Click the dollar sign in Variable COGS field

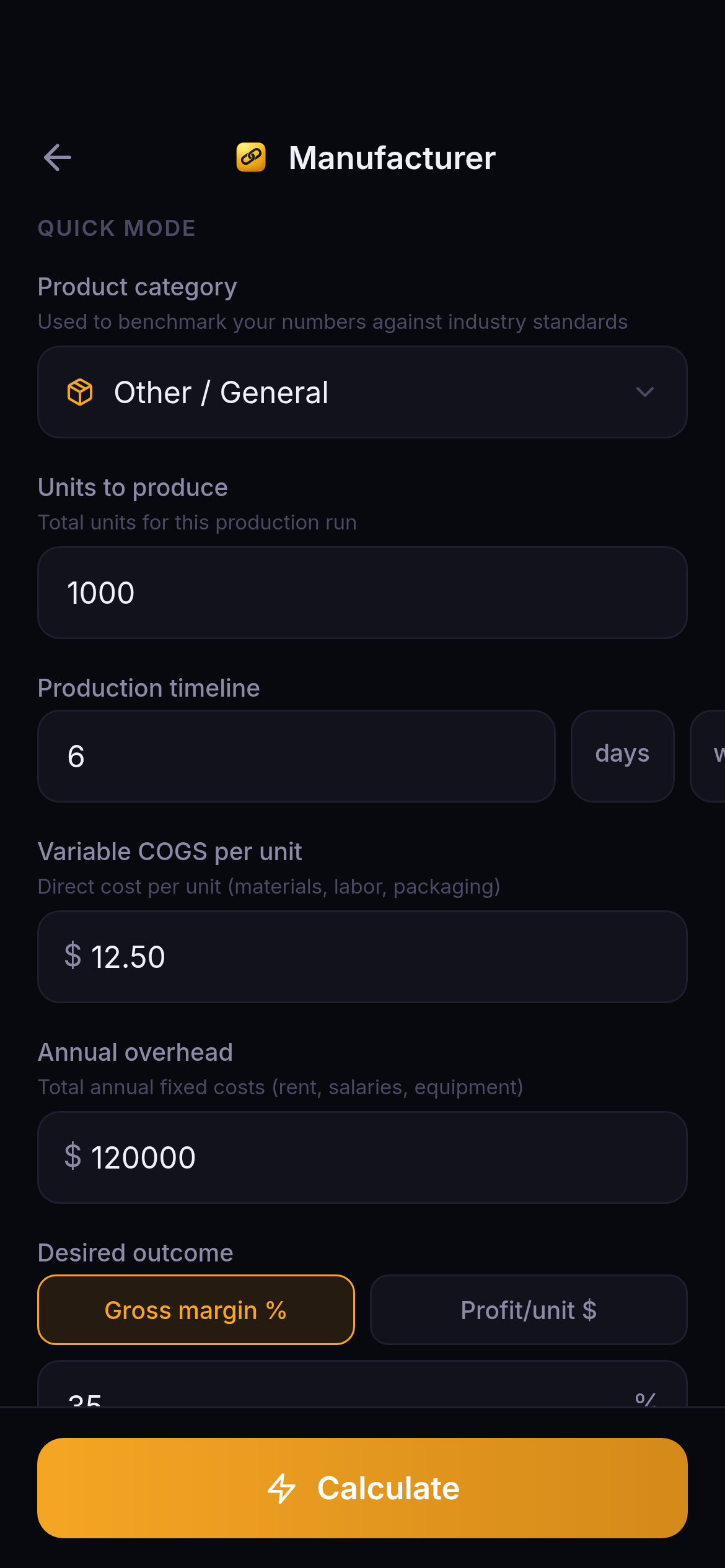(73, 957)
